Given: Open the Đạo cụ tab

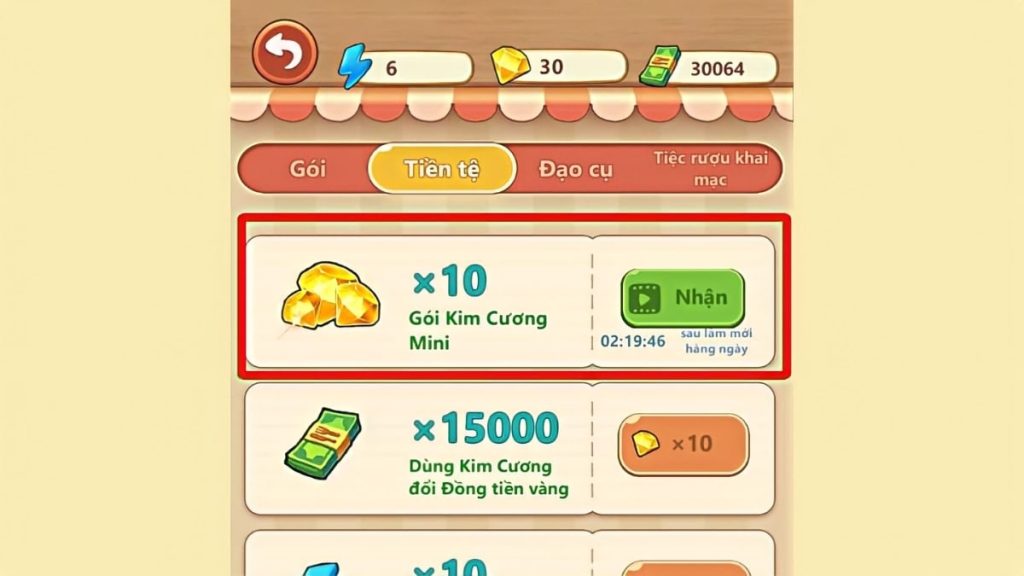Looking at the screenshot, I should (x=575, y=168).
